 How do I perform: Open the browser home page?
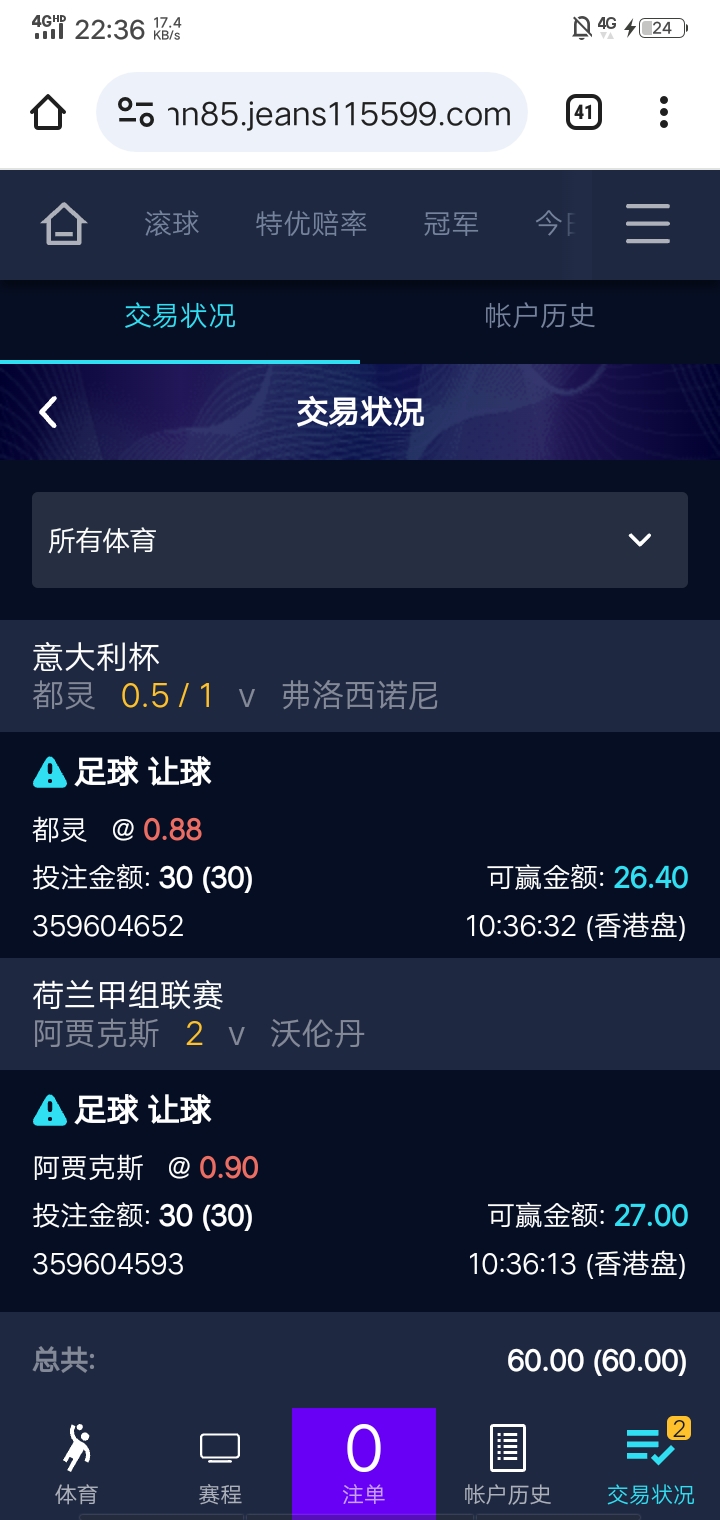[48, 113]
